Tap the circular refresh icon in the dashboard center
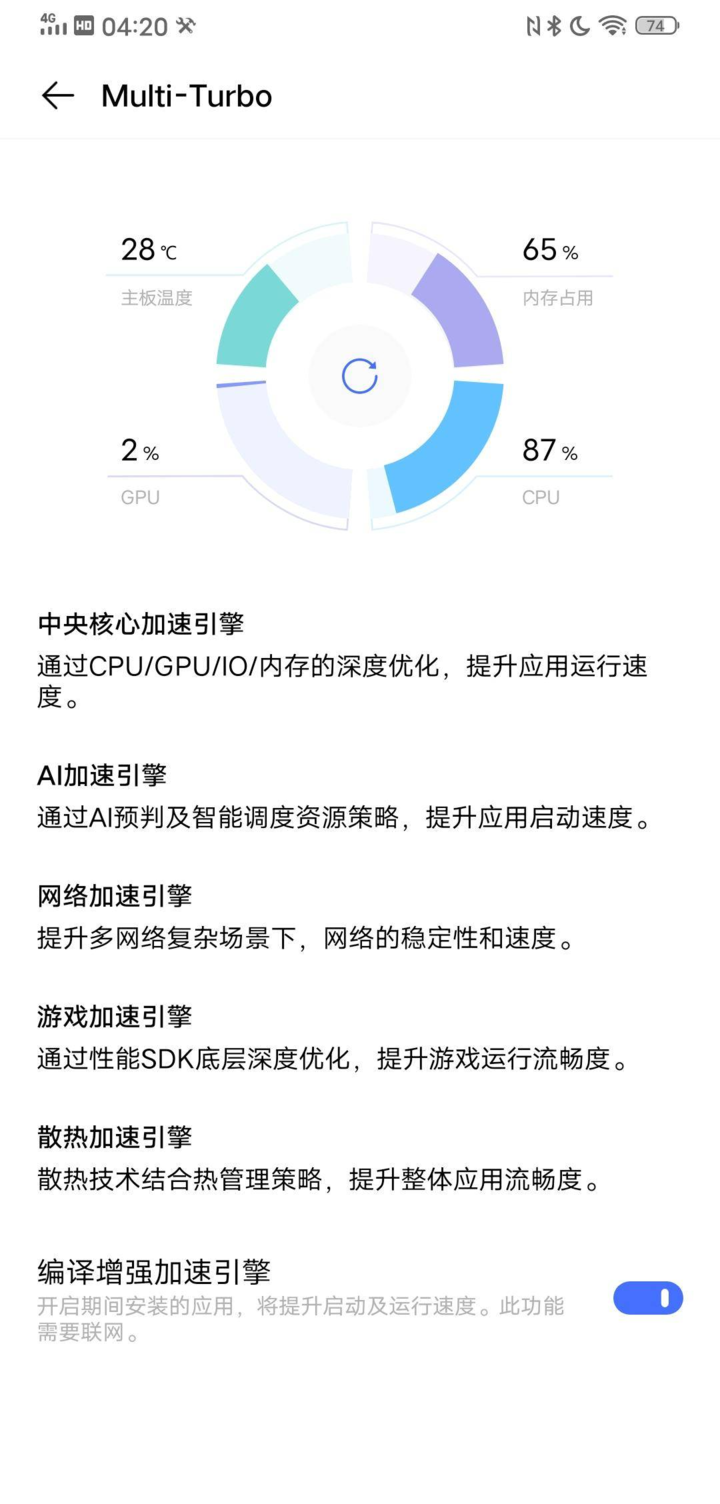The image size is (720, 1504). [x=361, y=374]
